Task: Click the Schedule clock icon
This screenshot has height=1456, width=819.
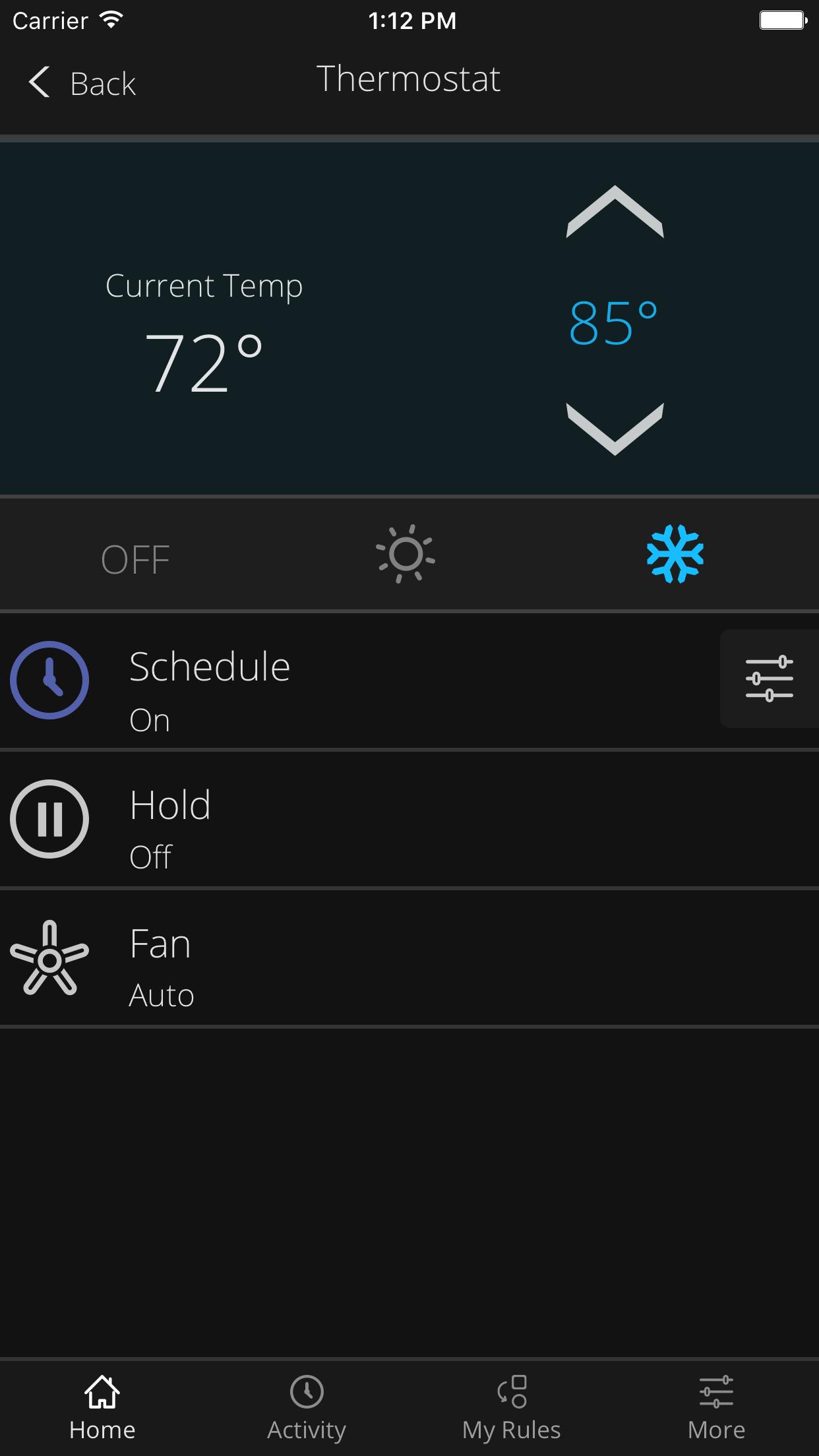Action: coord(49,681)
